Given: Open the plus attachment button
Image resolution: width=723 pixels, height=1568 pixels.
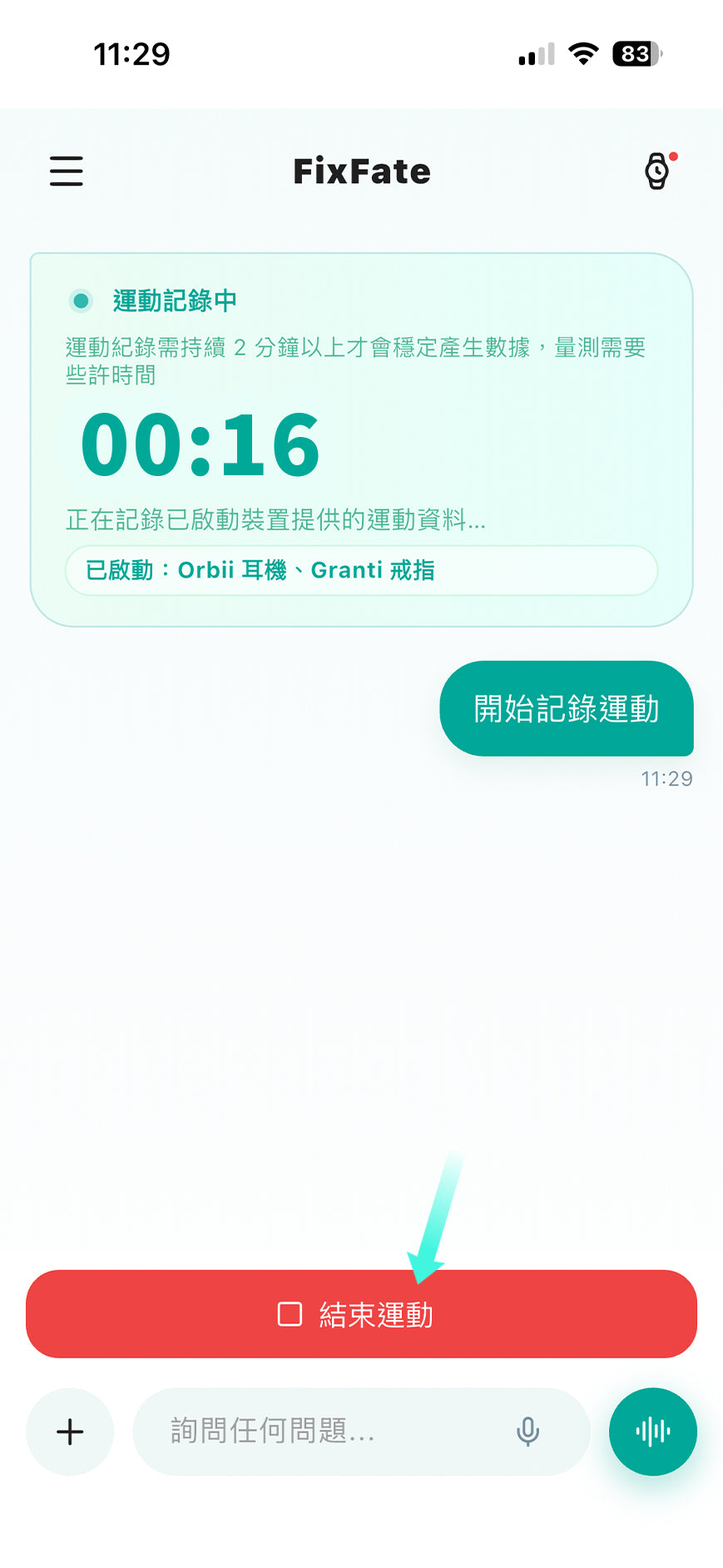Looking at the screenshot, I should coord(70,1432).
